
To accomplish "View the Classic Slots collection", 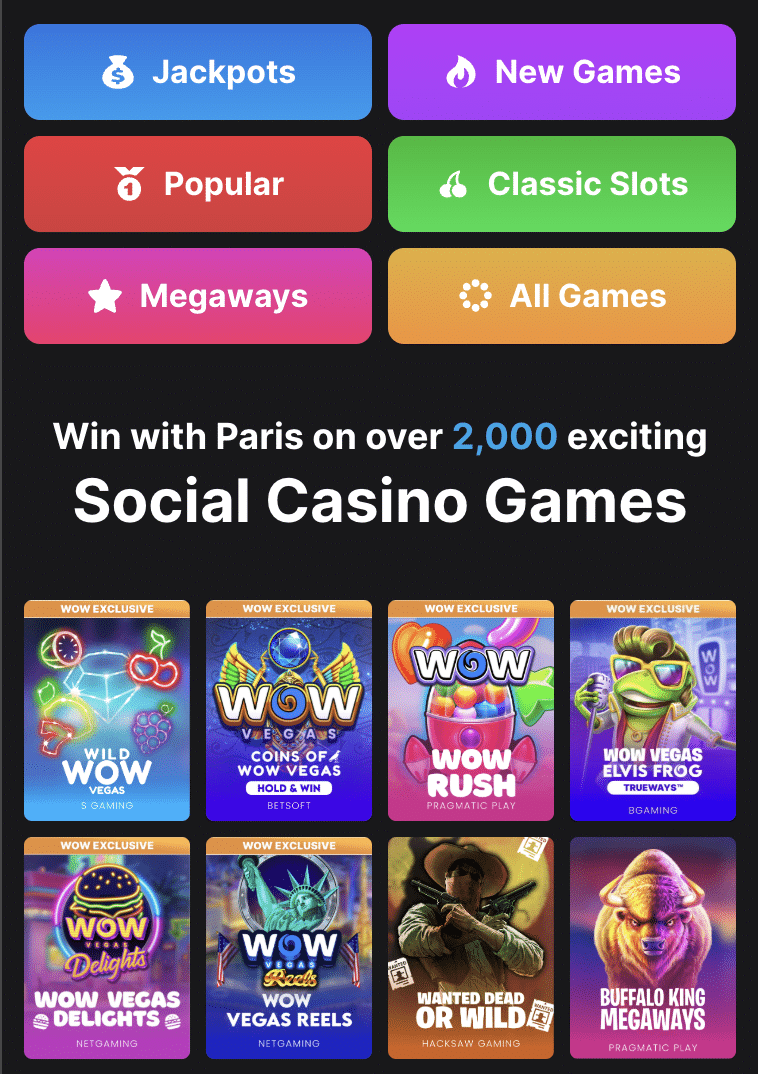I will [x=561, y=184].
